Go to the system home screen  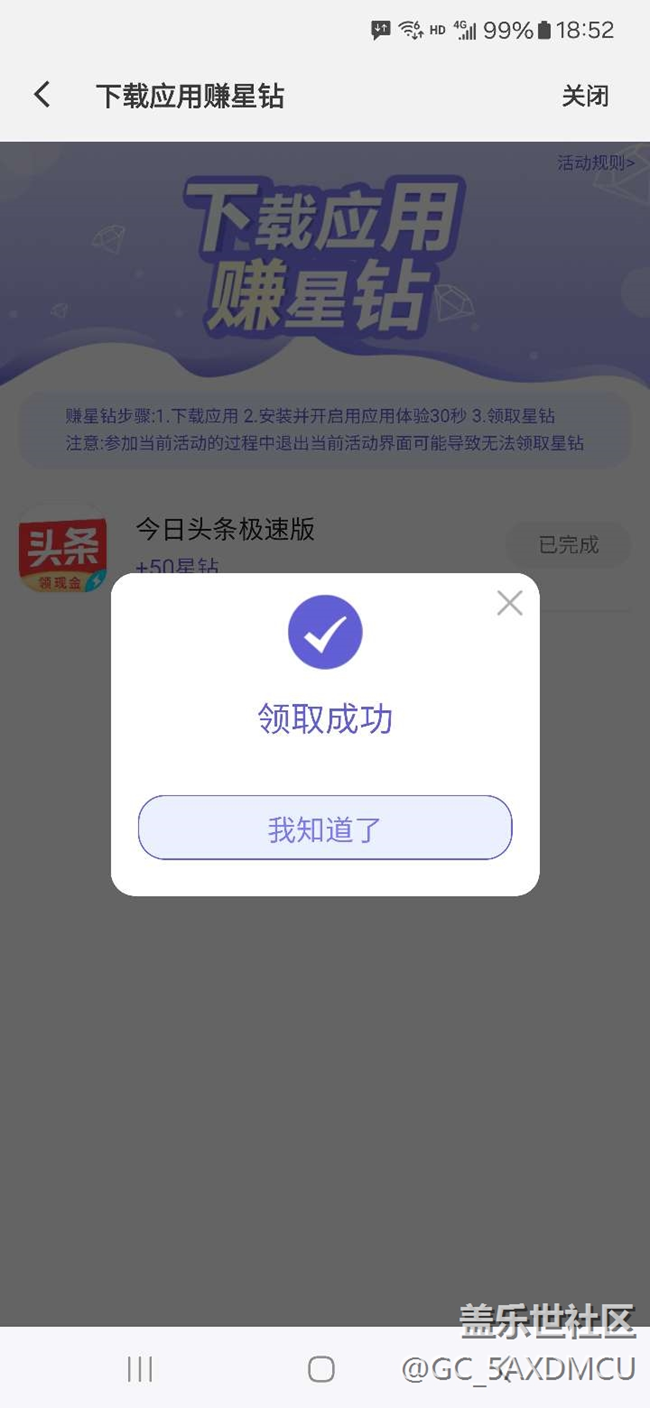321,1369
